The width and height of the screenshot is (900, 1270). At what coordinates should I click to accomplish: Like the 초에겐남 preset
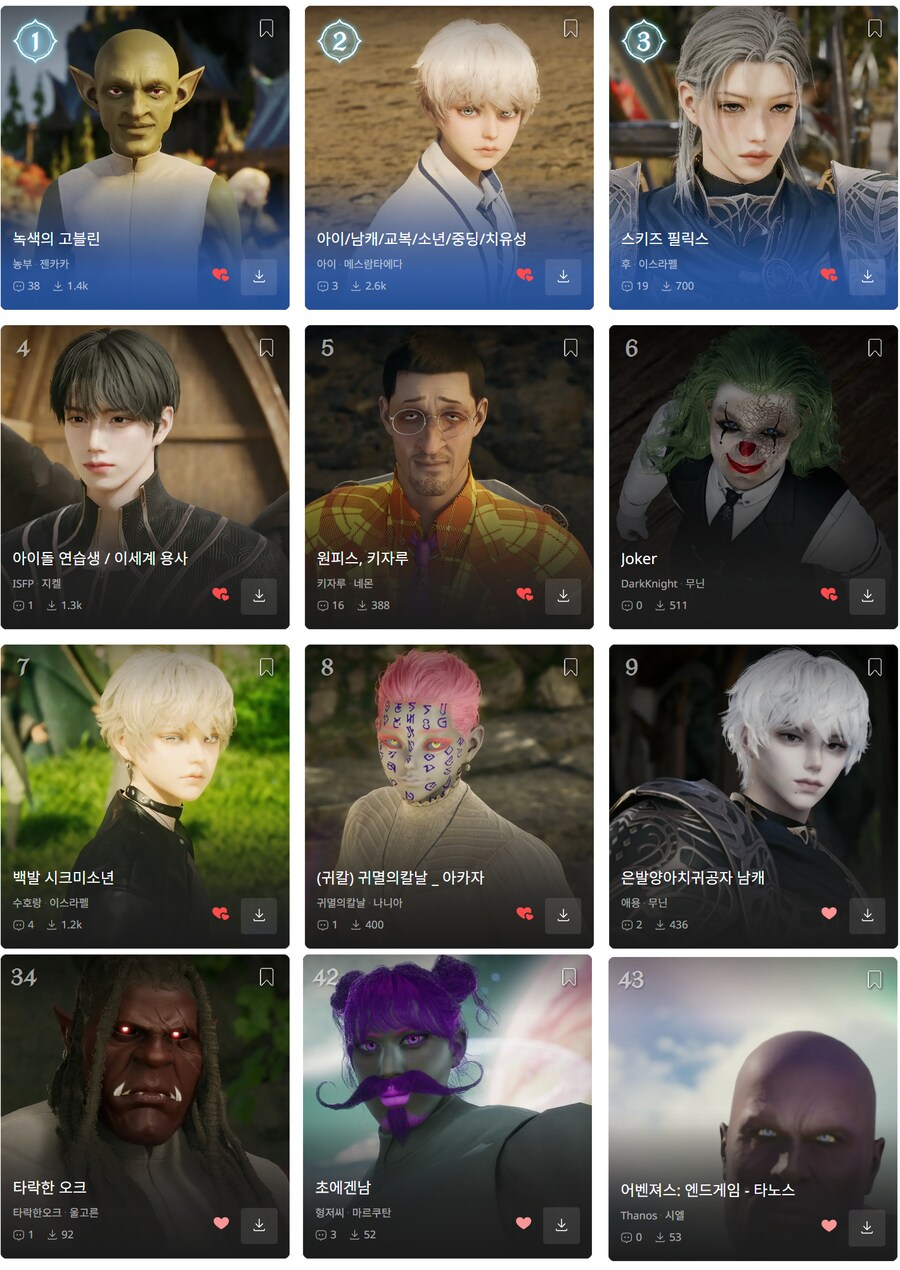pyautogui.click(x=524, y=1223)
